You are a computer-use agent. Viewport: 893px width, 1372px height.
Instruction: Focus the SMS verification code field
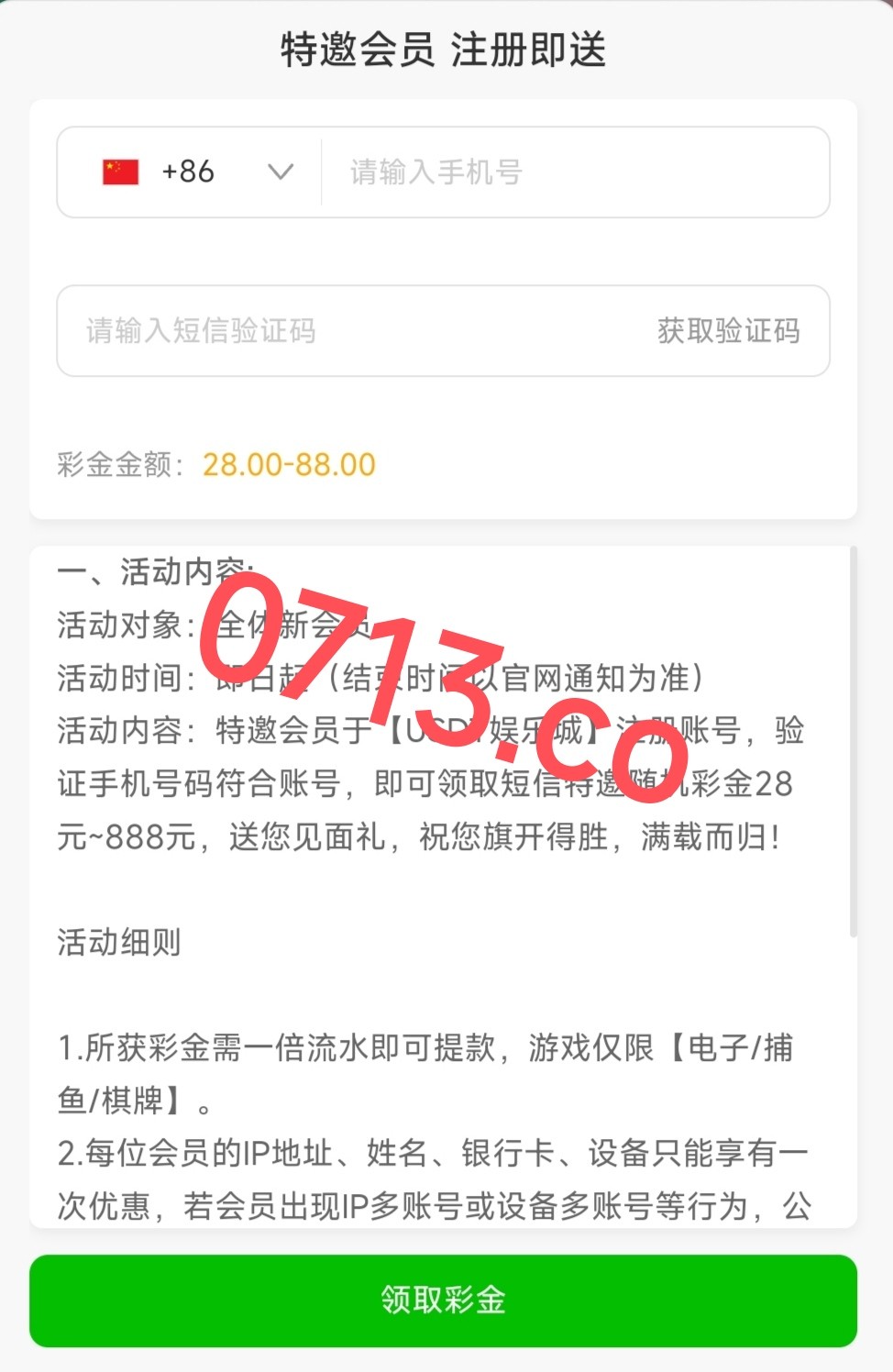tap(348, 330)
